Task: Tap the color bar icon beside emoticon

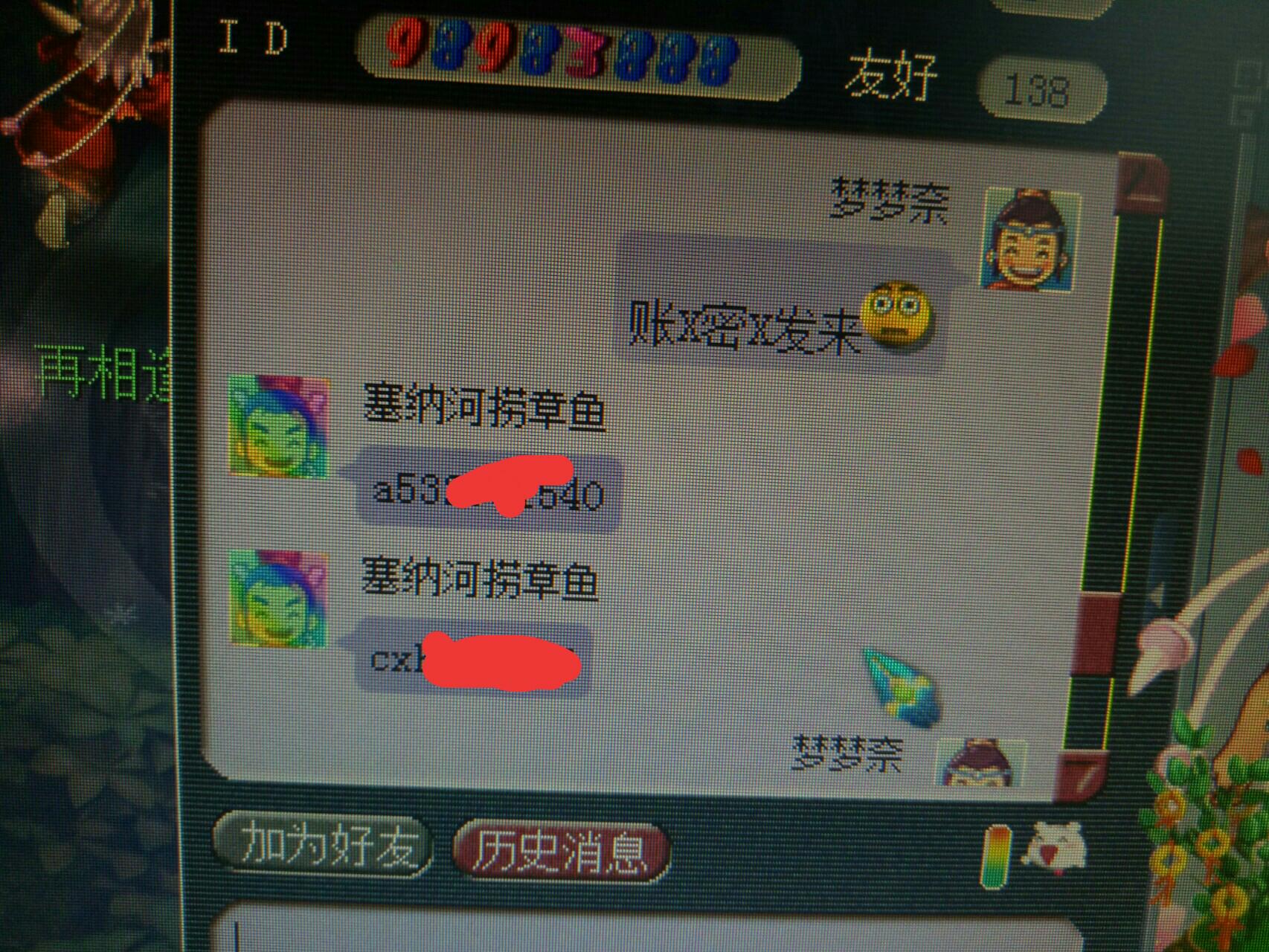Action: pyautogui.click(x=997, y=856)
